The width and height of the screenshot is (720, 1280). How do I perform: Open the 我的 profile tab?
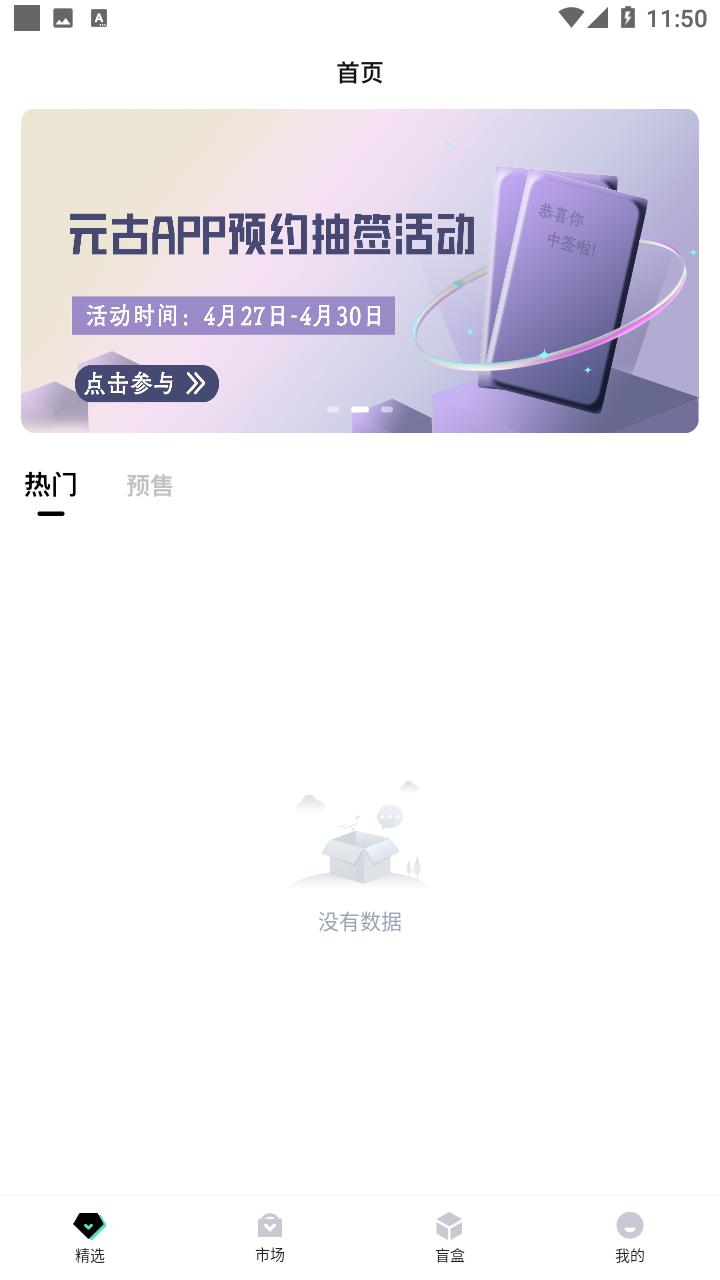tap(630, 1238)
